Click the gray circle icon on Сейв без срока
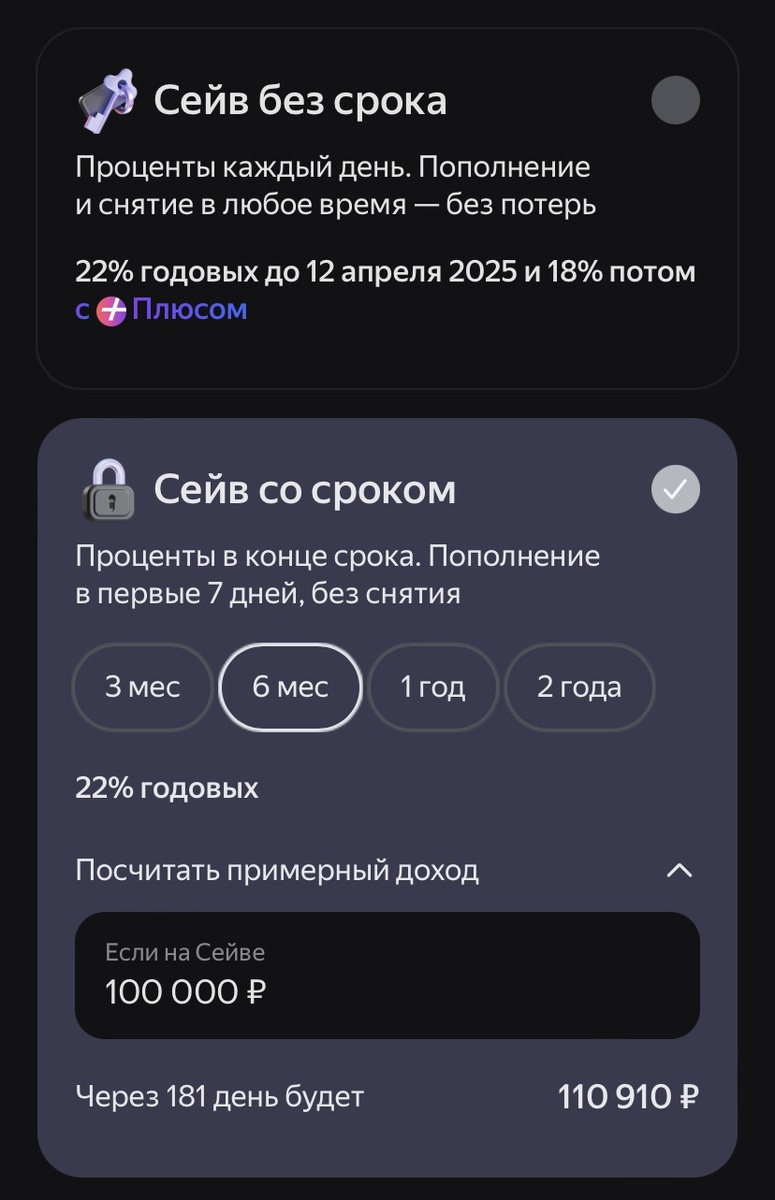The width and height of the screenshot is (775, 1200). coord(675,99)
